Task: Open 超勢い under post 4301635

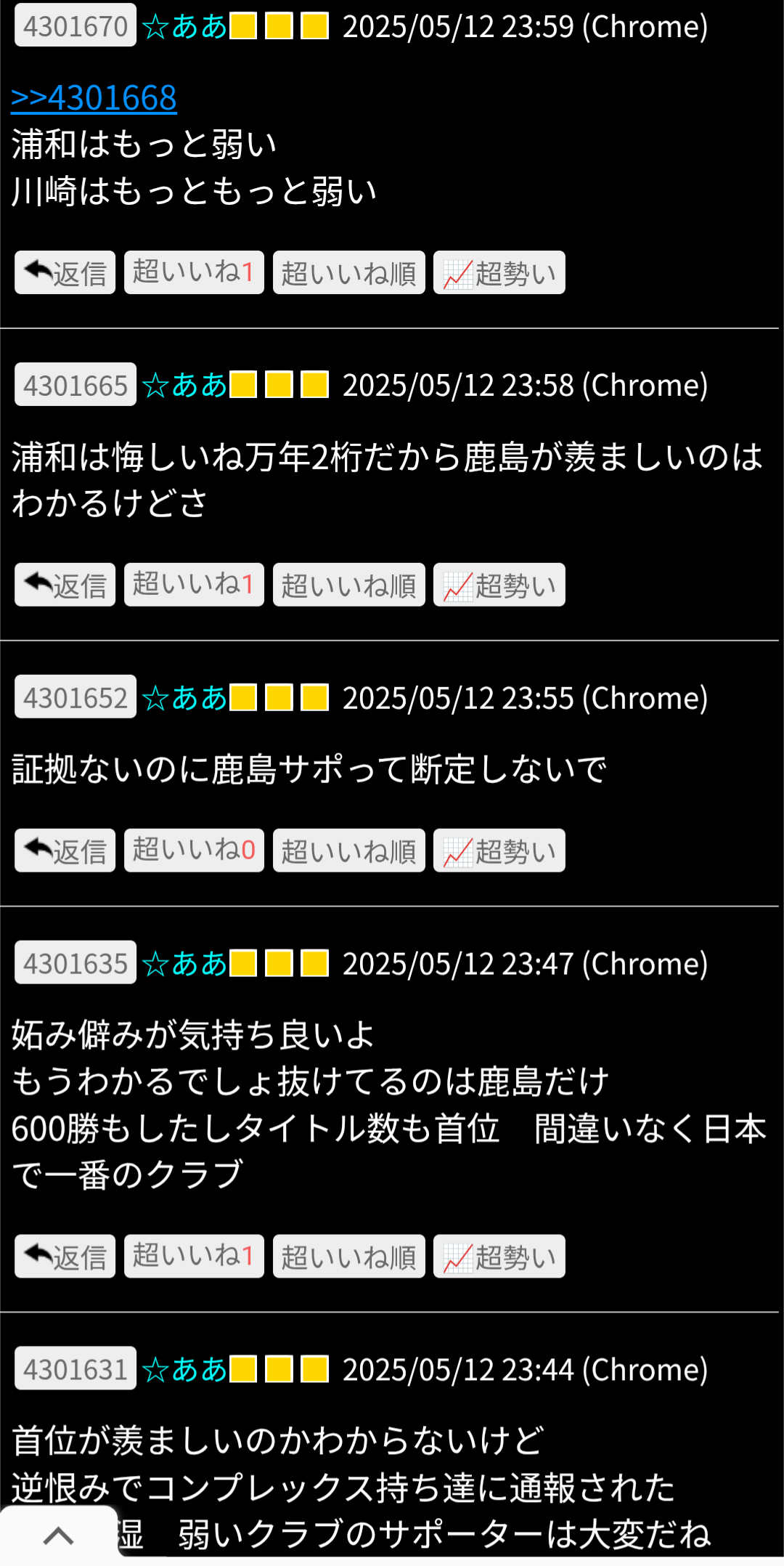Action: [x=499, y=1257]
